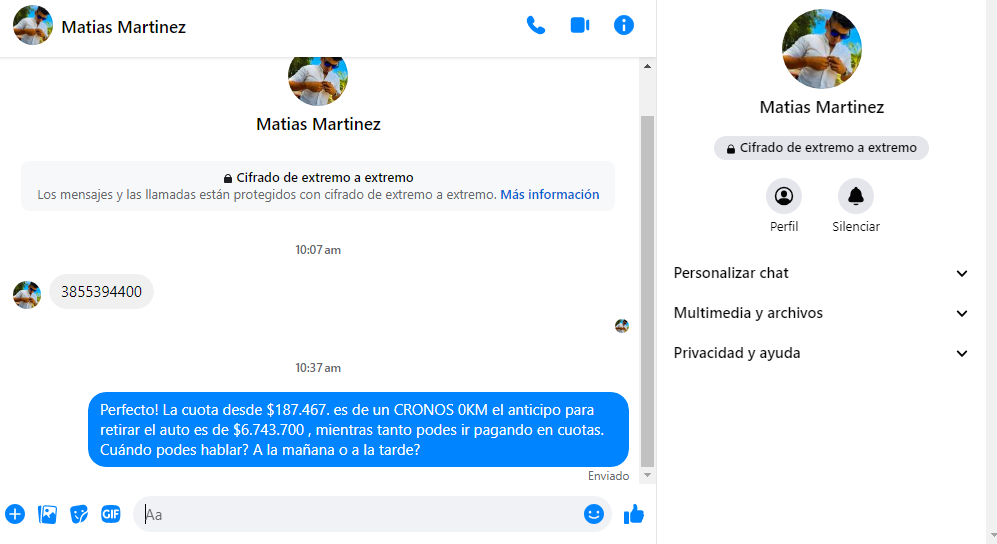Focus the Aa message field
The width and height of the screenshot is (997, 544).
click(360, 515)
